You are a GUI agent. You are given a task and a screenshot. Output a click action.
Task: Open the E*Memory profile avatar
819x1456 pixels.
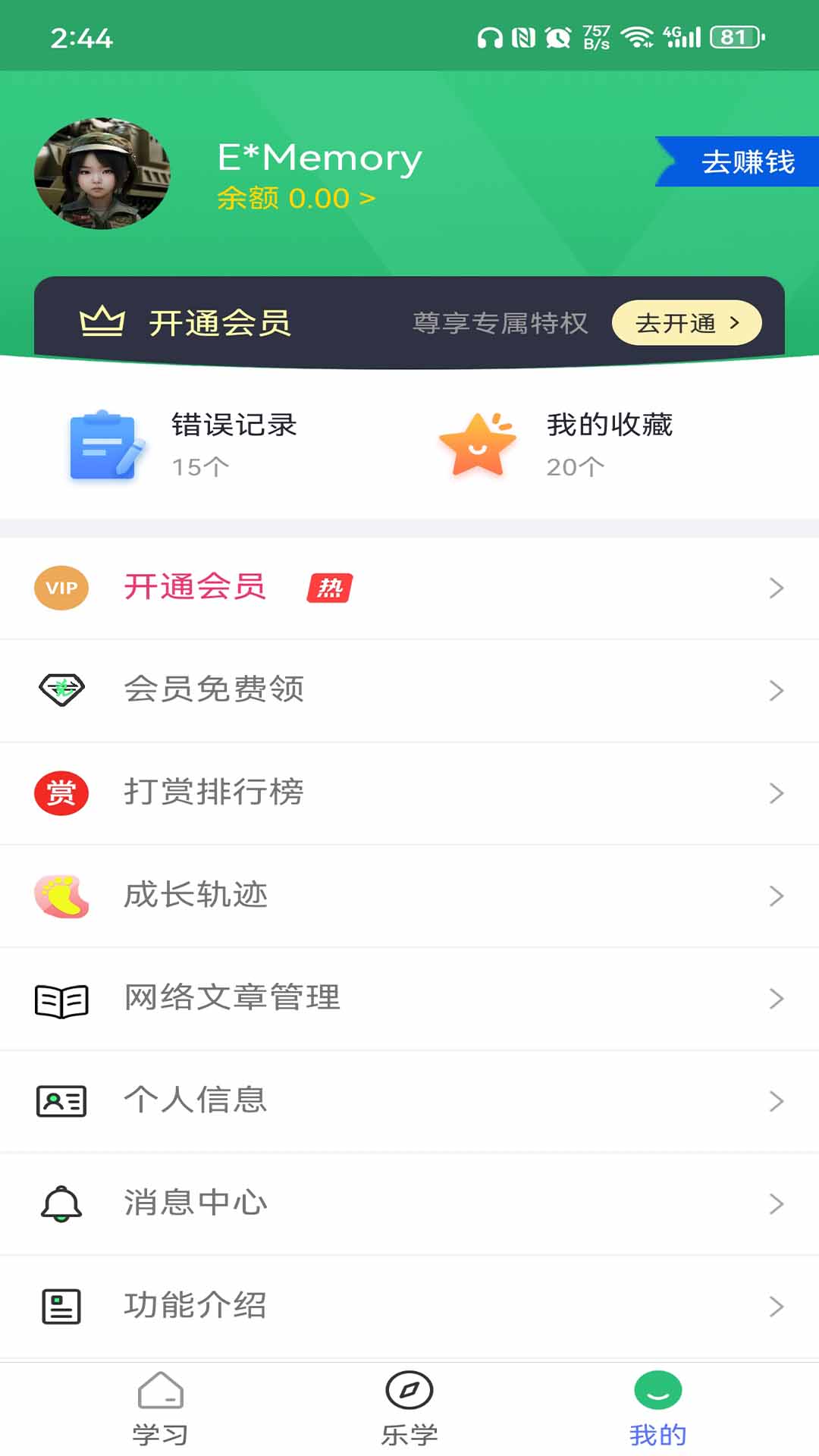[102, 173]
